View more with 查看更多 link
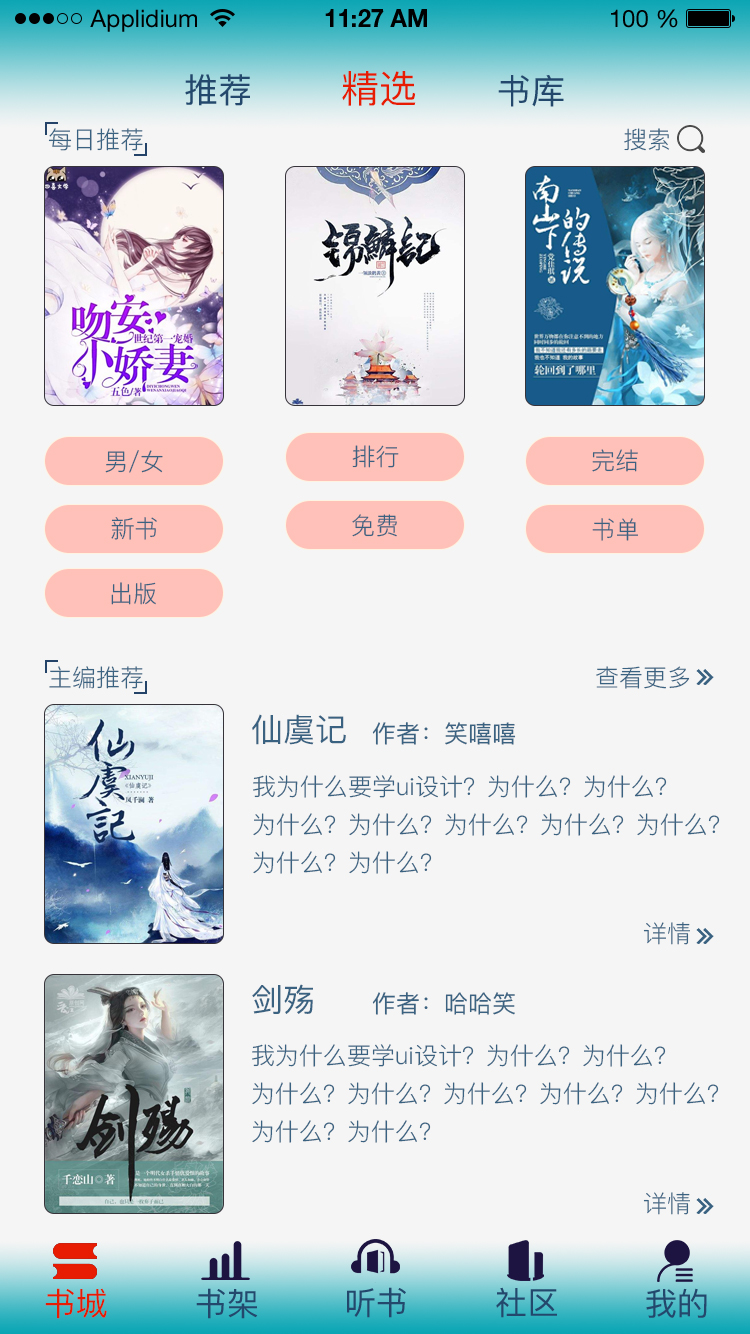Screen dimensions: 750x1334 coord(654,678)
